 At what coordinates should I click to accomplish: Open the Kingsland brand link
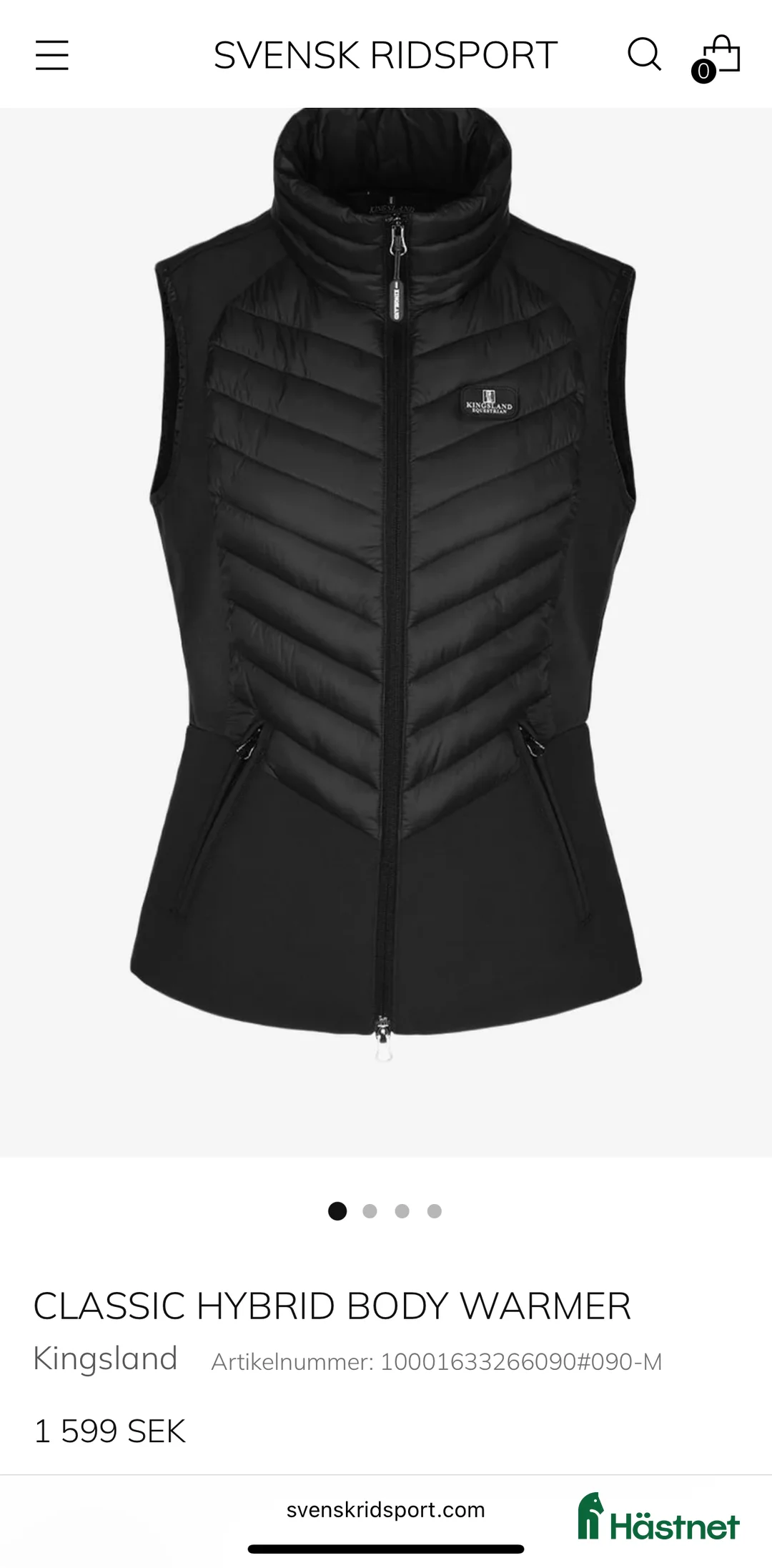tap(106, 1359)
